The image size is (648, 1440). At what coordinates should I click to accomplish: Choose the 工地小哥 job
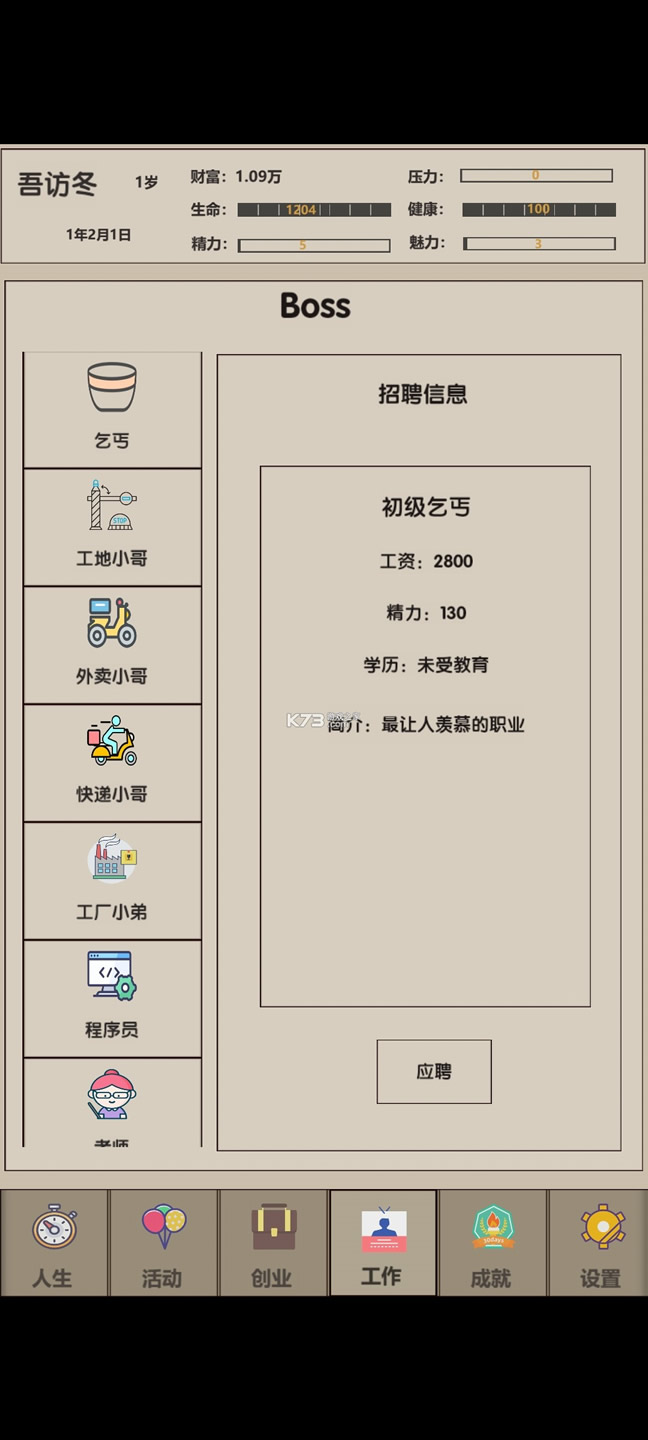click(x=112, y=527)
